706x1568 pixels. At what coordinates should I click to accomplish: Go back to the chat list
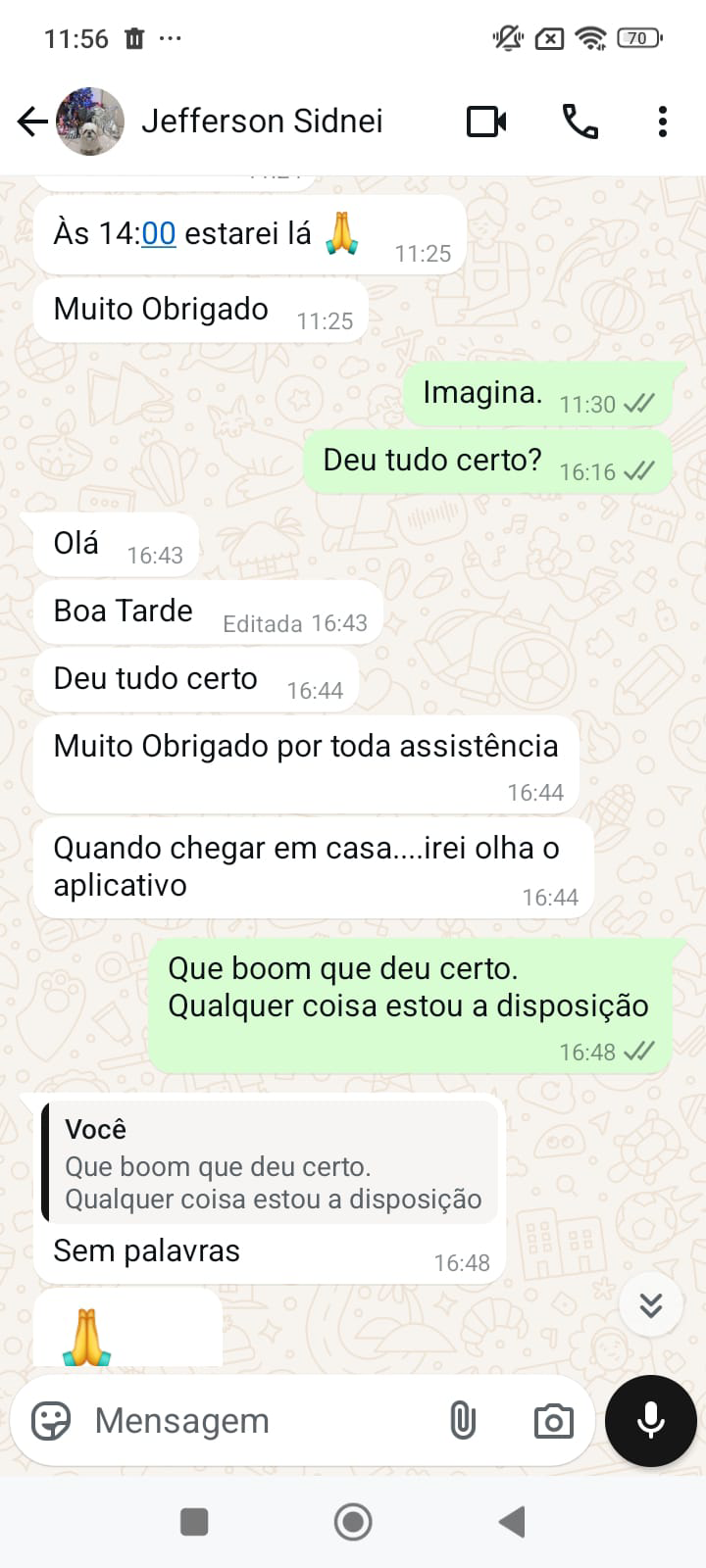pyautogui.click(x=32, y=122)
